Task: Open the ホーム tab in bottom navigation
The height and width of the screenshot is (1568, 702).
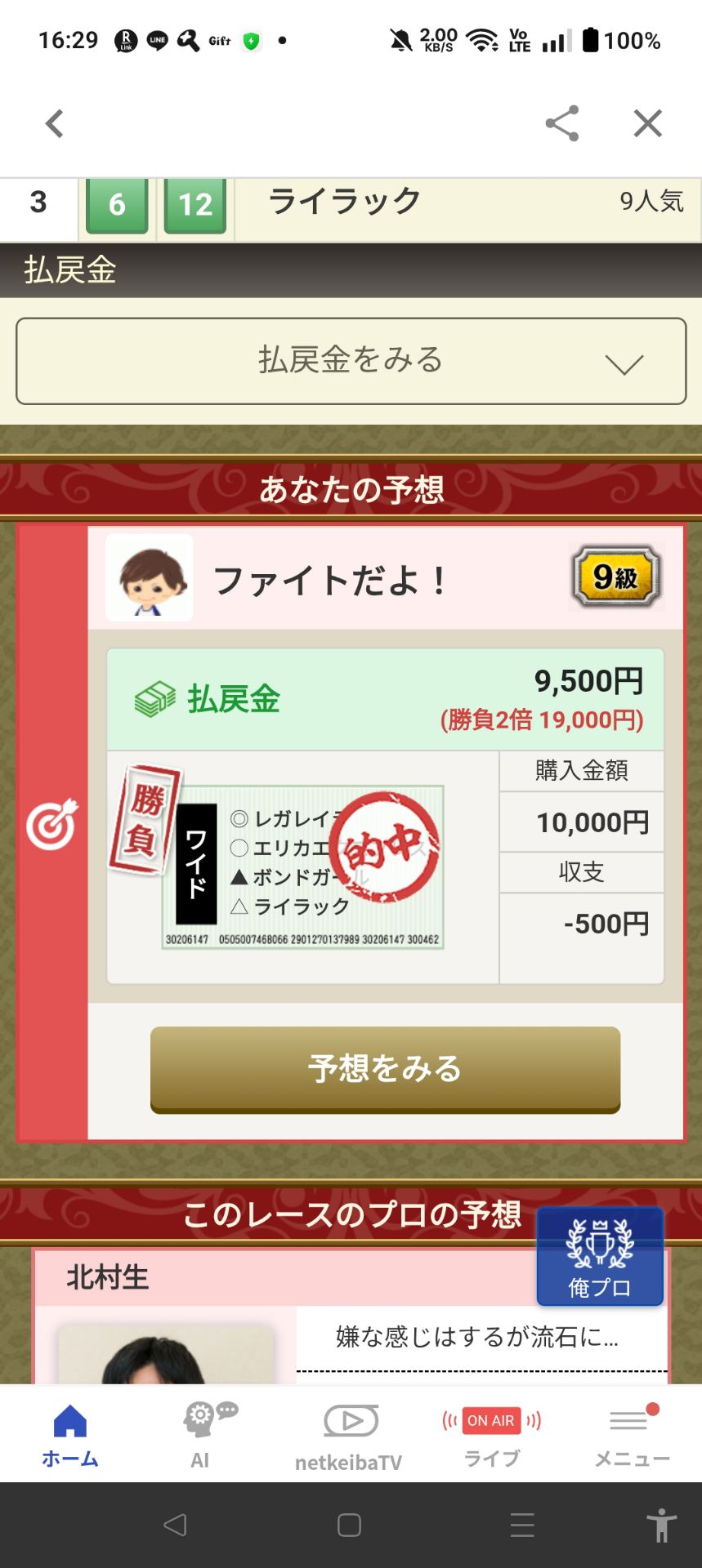Action: click(x=70, y=1429)
